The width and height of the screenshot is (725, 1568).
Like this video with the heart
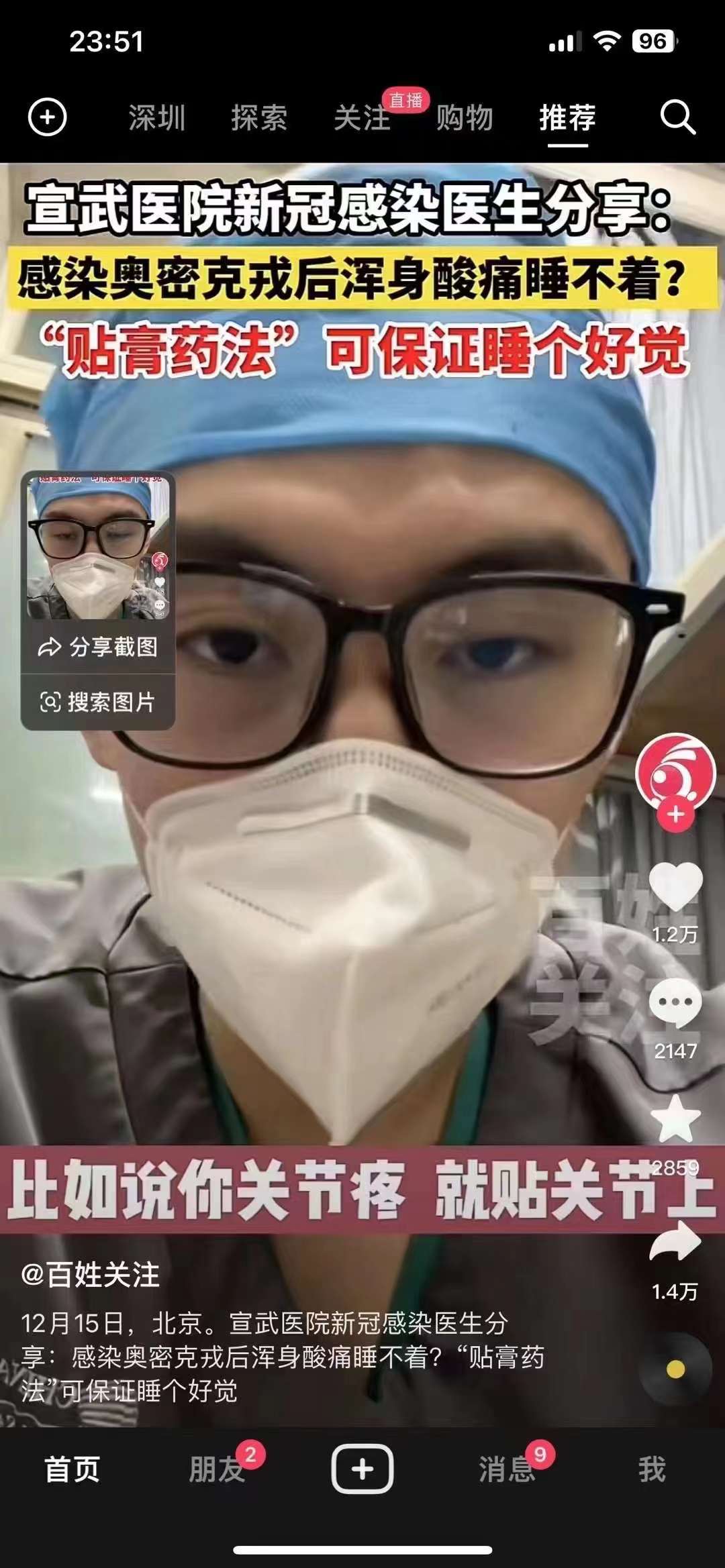coord(675,887)
